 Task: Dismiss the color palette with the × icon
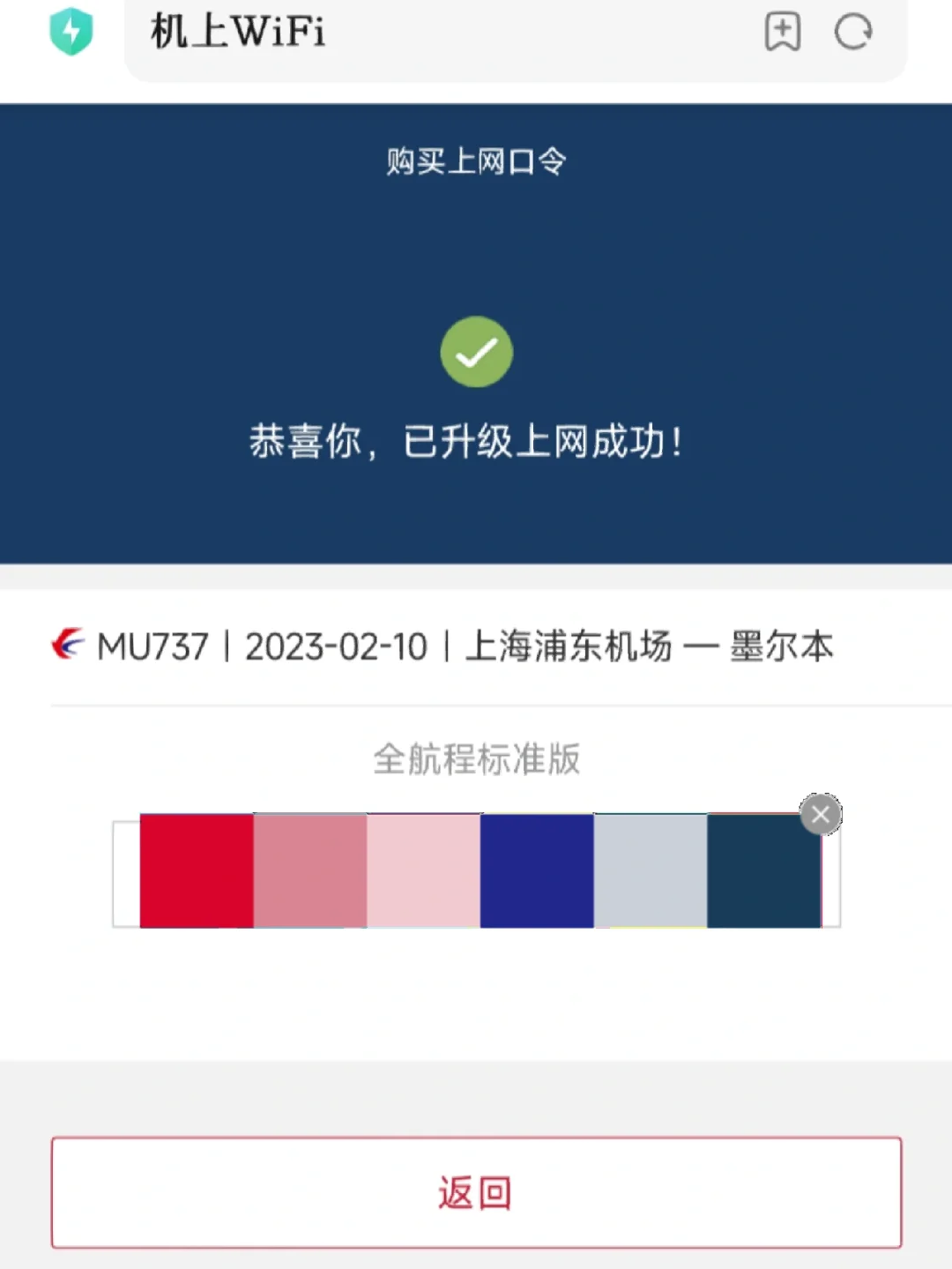(x=820, y=814)
